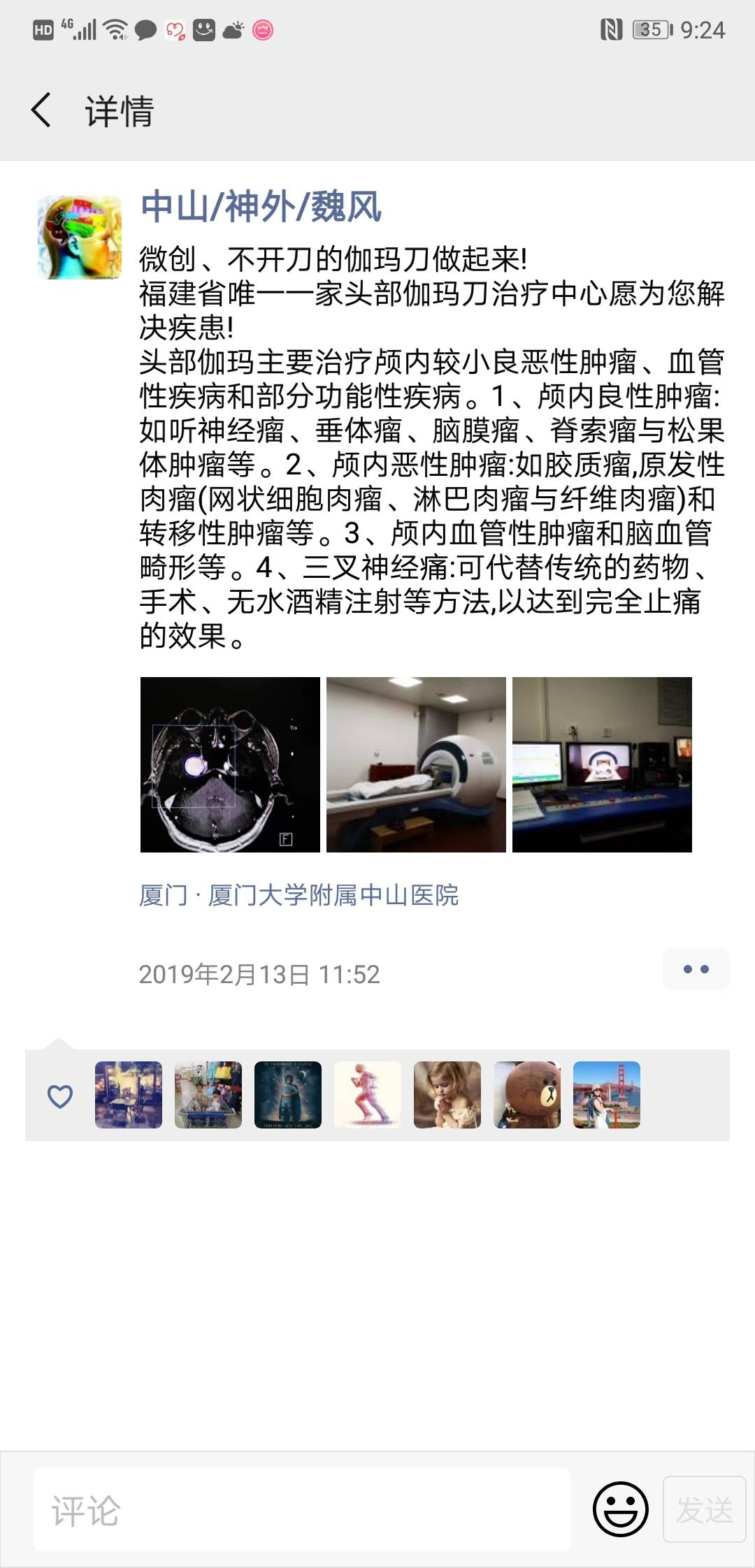Open the liker with Golden Gate avatar
The height and width of the screenshot is (1568, 755).
coord(607,1095)
